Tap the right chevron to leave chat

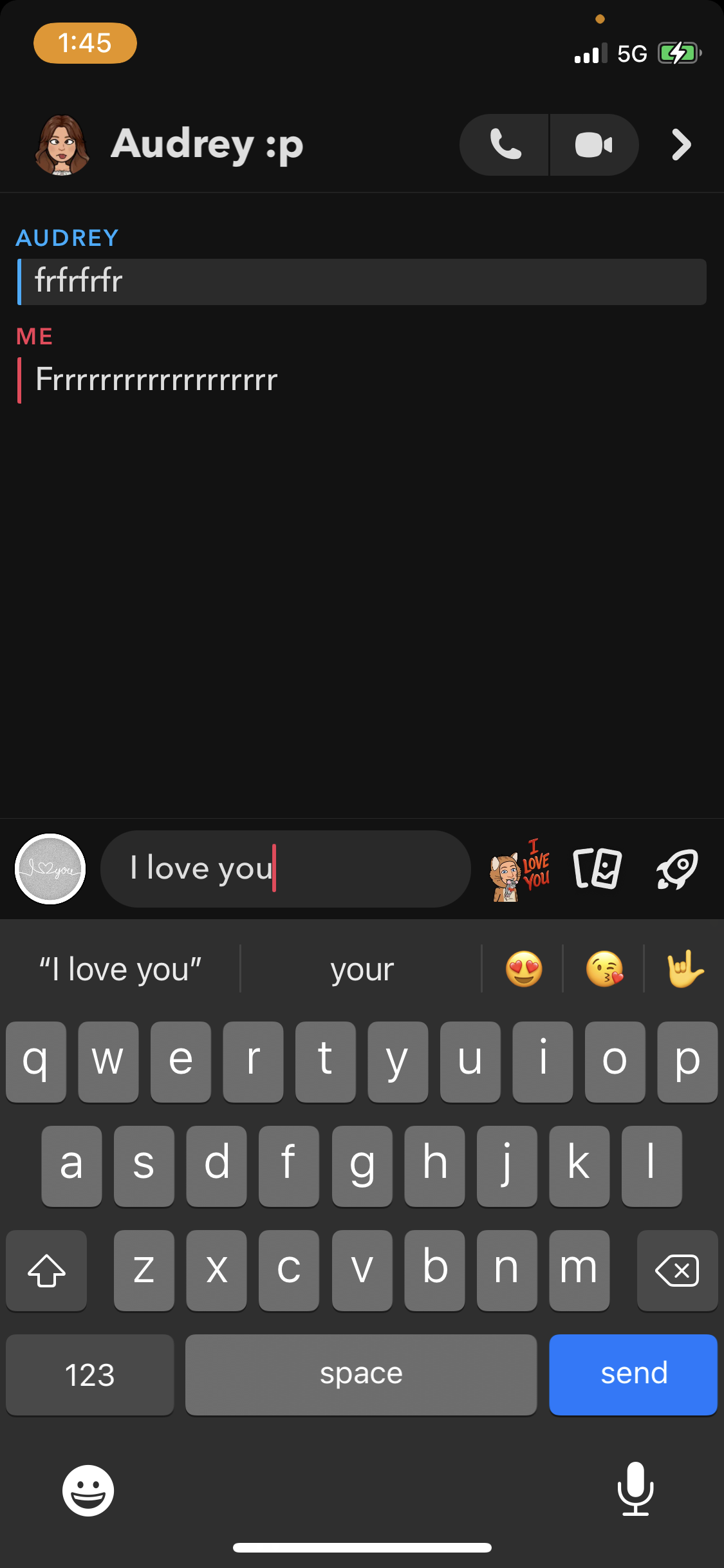(x=681, y=145)
